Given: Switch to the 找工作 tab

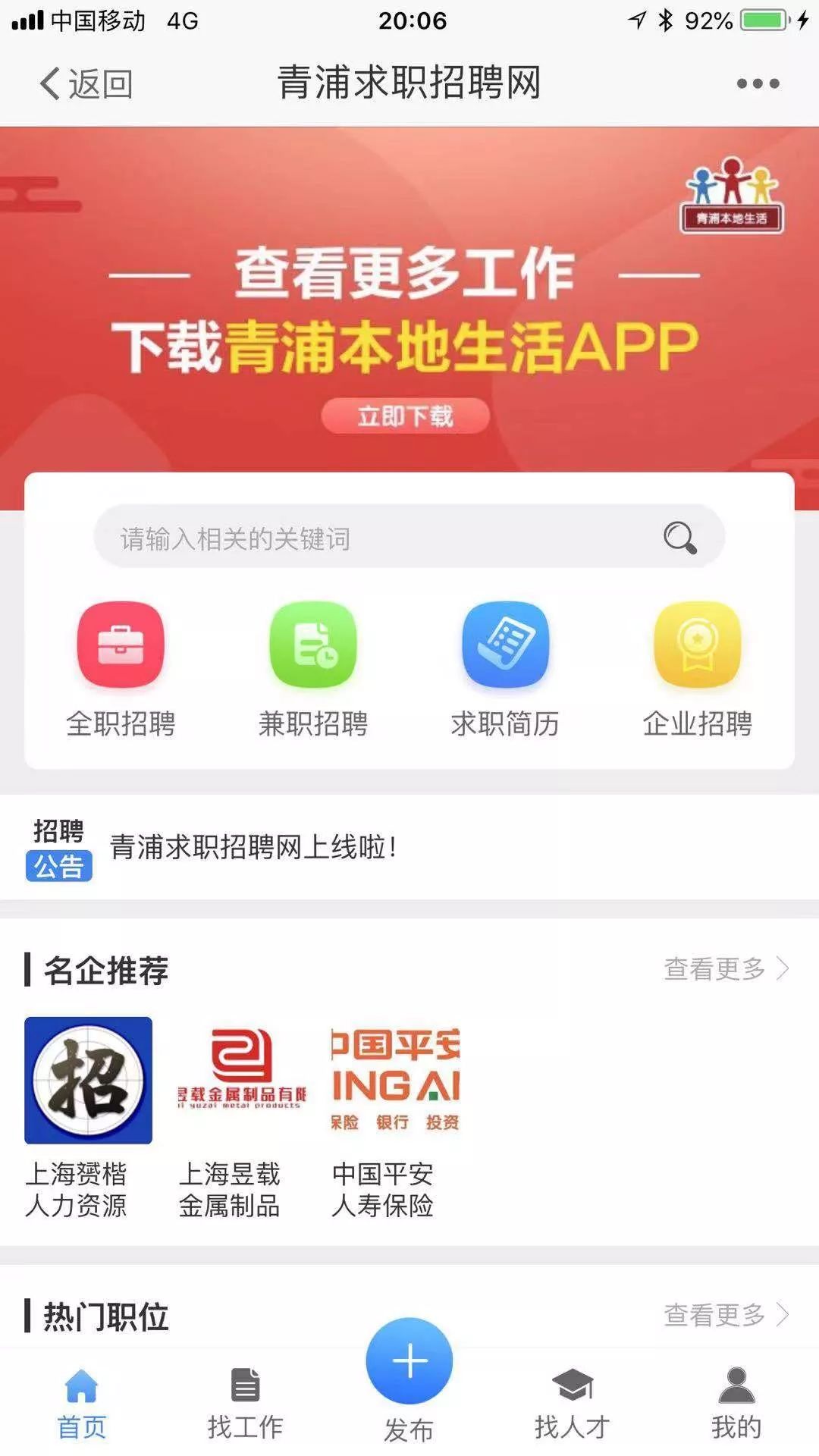Looking at the screenshot, I should [x=245, y=1404].
